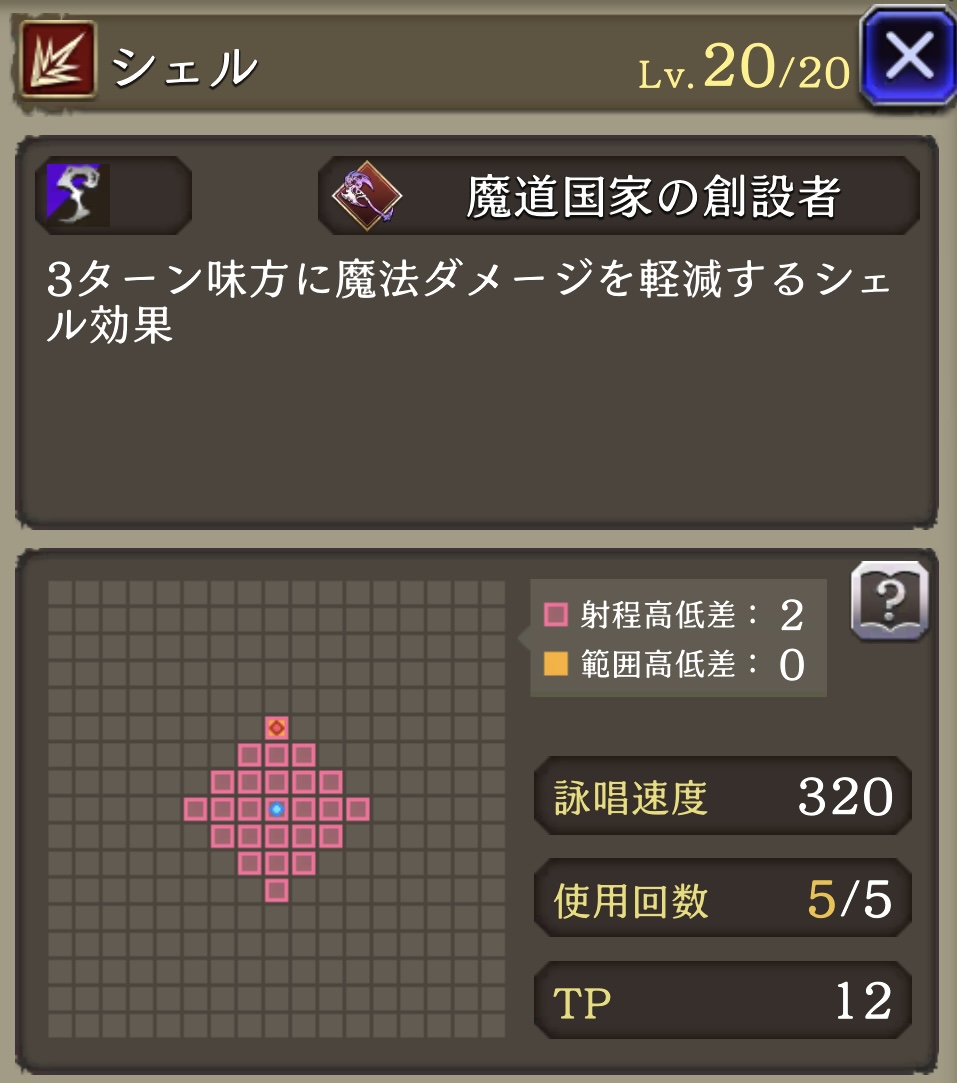Screen dimensions: 957x1083
Task: Open the help book for range info
Action: [889, 600]
